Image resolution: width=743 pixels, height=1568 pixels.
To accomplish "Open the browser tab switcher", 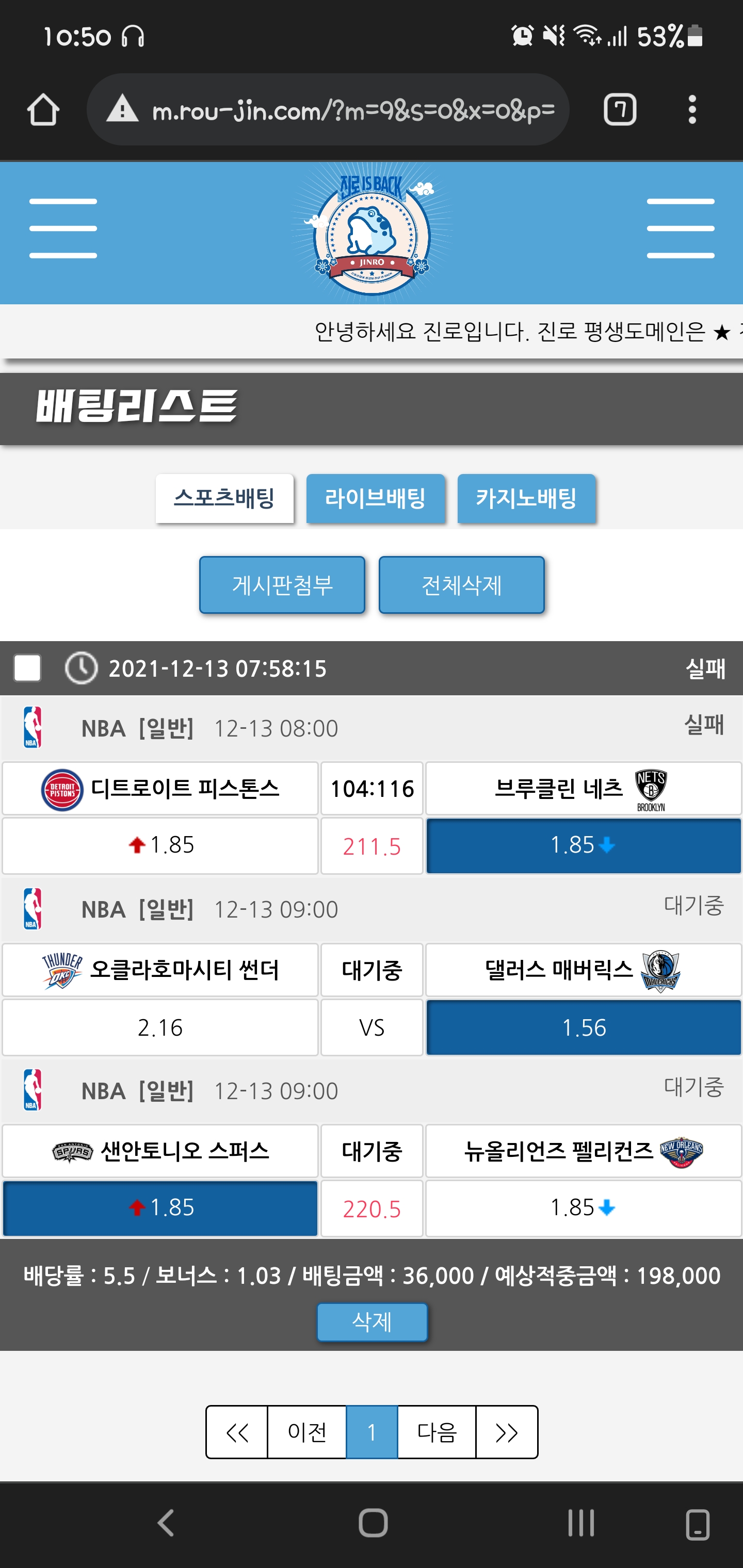I will click(619, 110).
